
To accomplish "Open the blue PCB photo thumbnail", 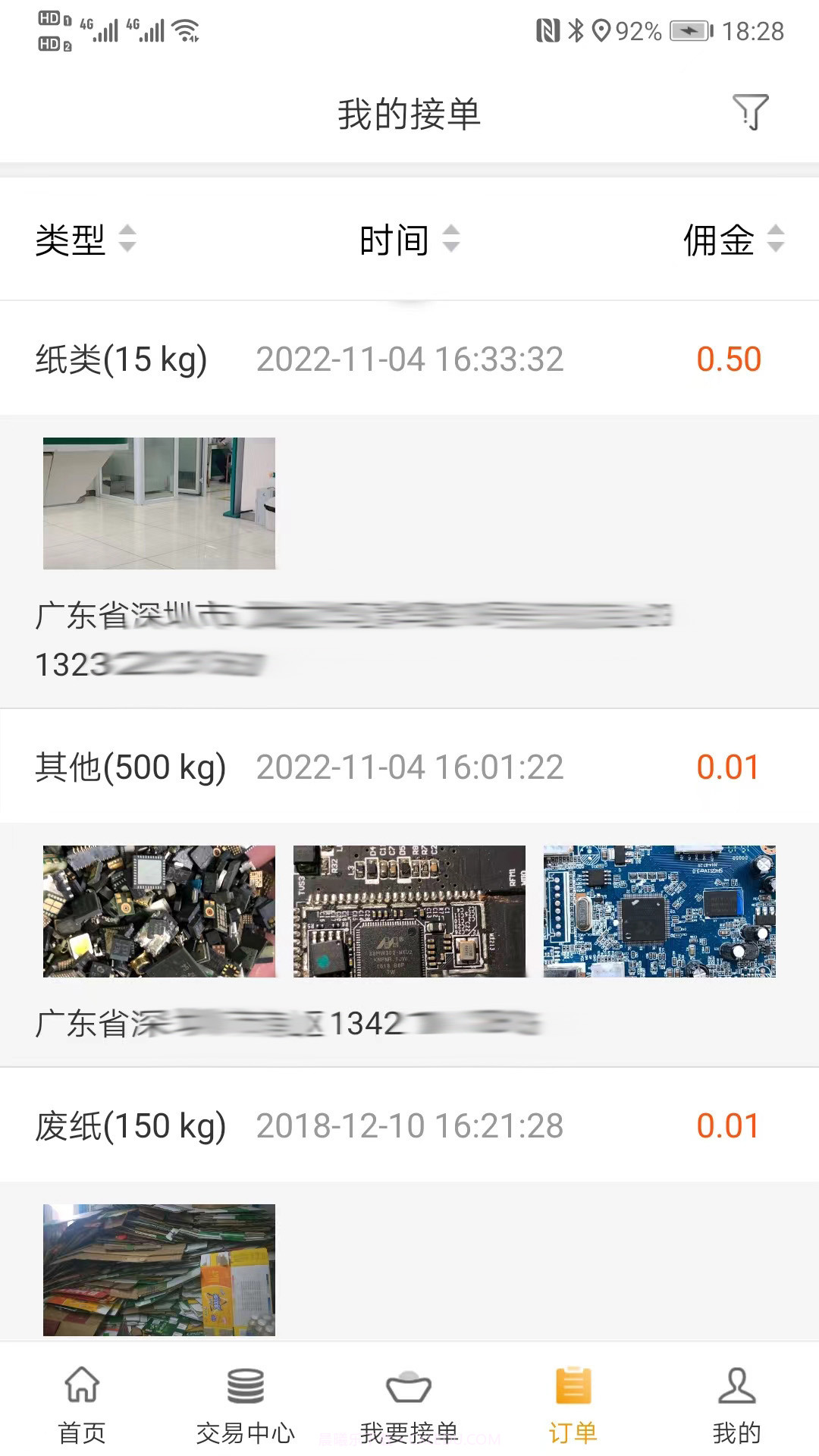I will pyautogui.click(x=658, y=910).
